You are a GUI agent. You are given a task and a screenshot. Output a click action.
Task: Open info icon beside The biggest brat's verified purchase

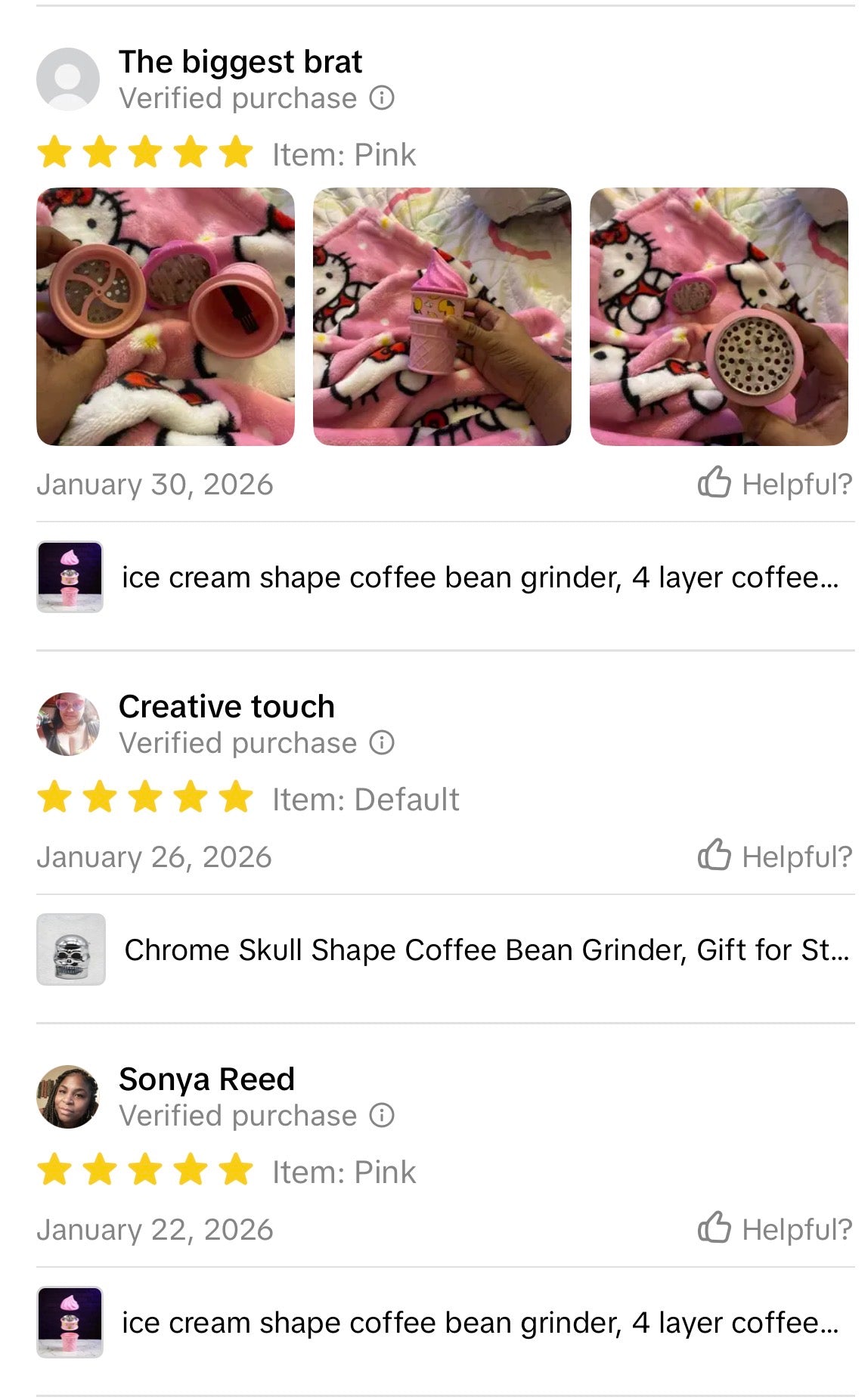pyautogui.click(x=382, y=98)
